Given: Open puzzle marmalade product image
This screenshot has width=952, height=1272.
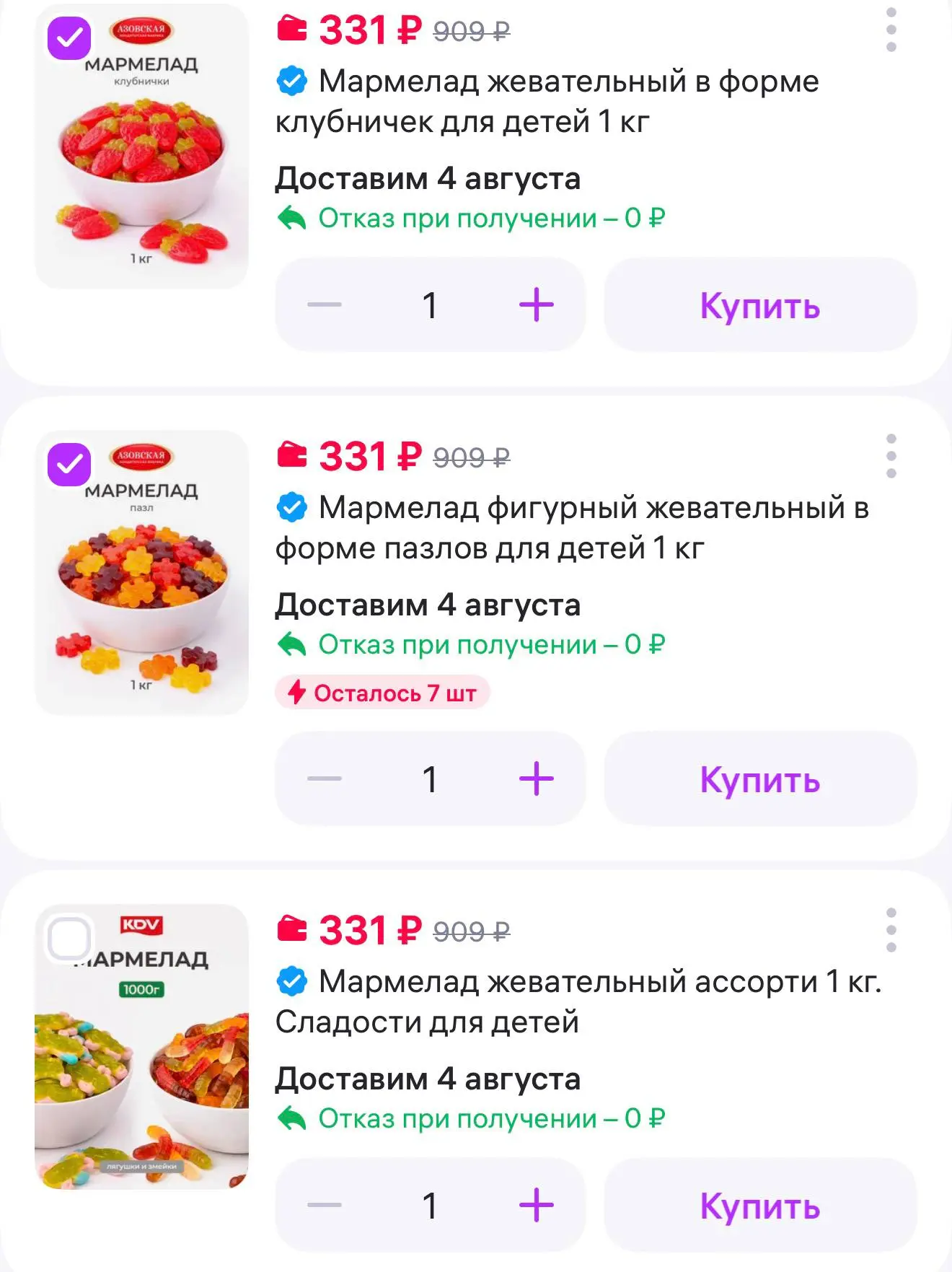Looking at the screenshot, I should pyautogui.click(x=141, y=572).
